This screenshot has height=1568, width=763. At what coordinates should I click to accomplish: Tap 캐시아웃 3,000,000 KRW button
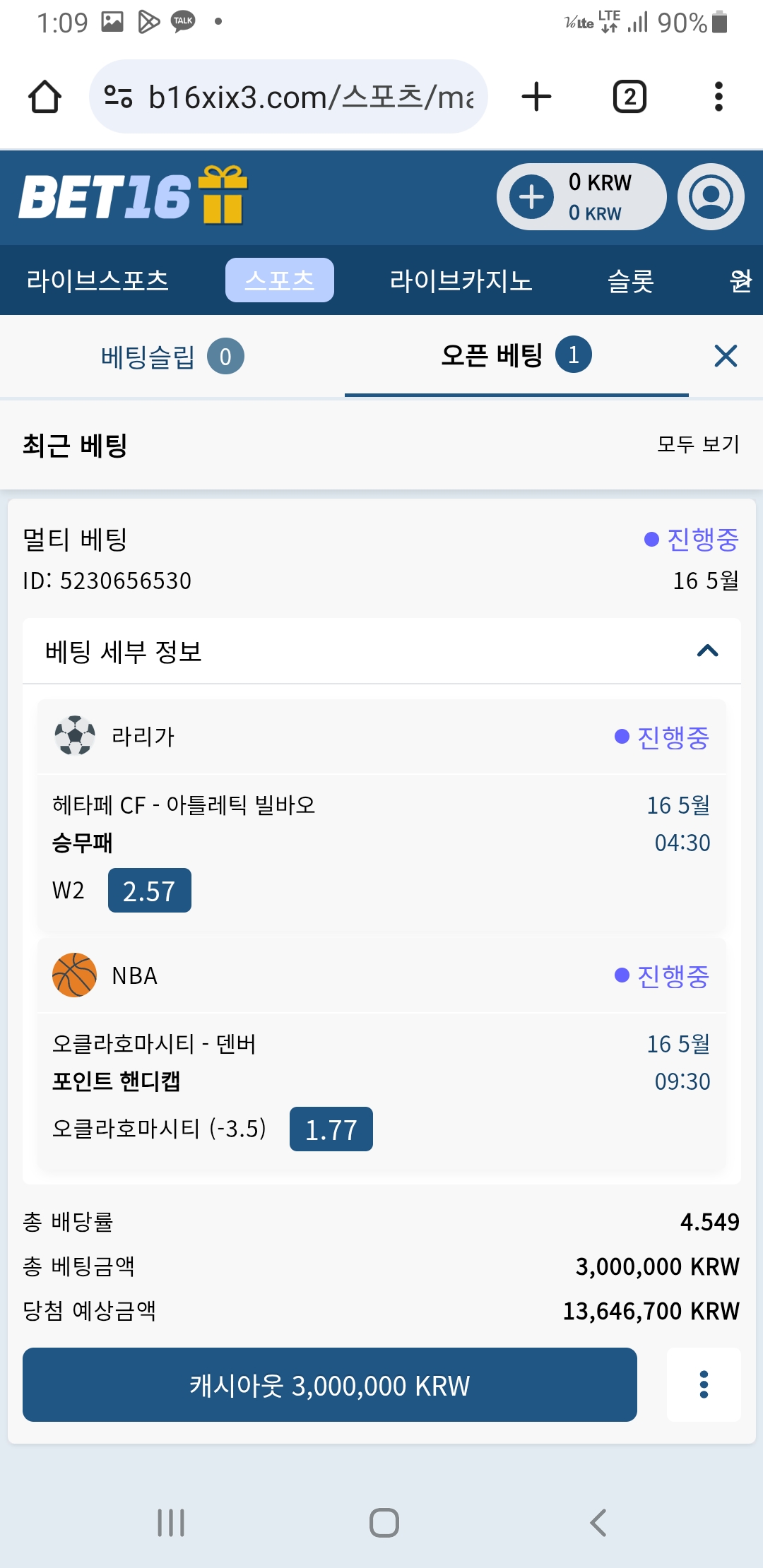pyautogui.click(x=330, y=1384)
